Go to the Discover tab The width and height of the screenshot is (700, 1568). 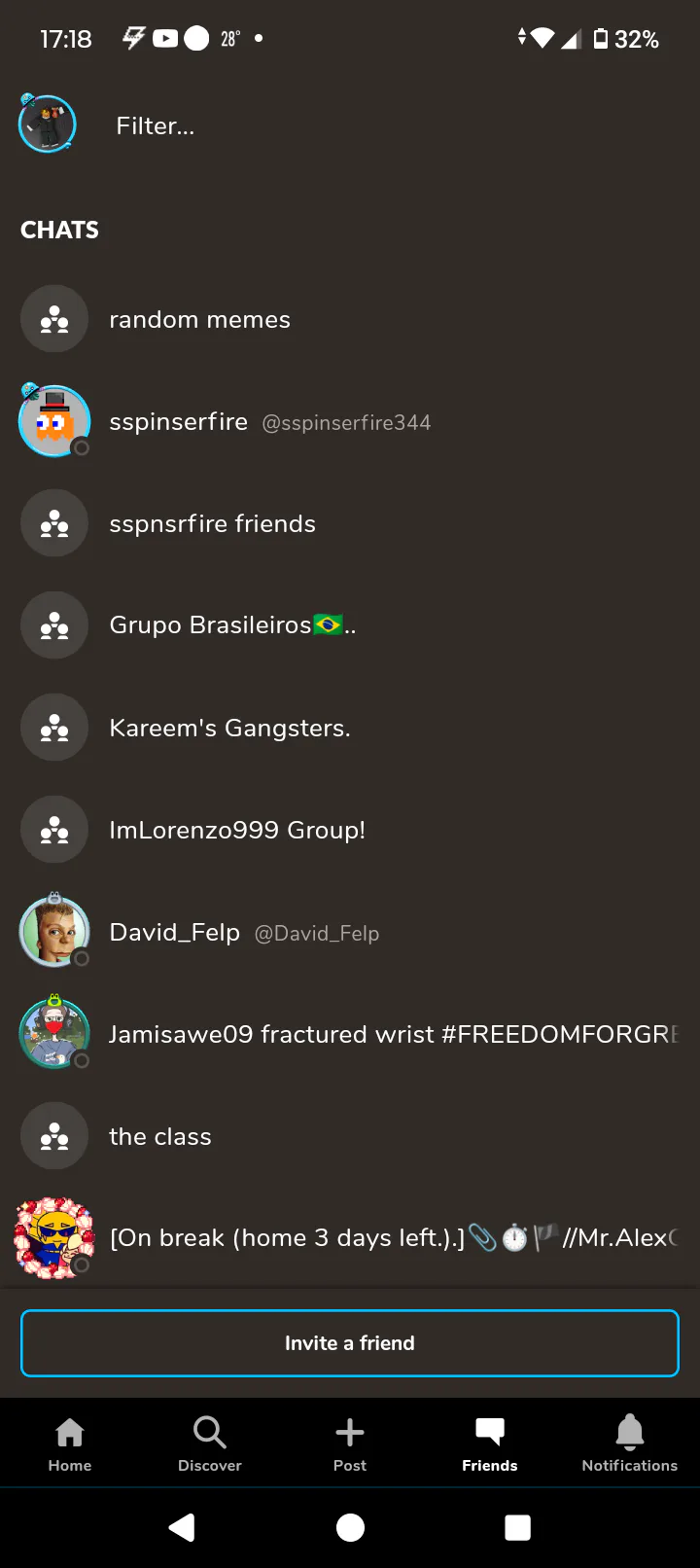click(x=210, y=1443)
